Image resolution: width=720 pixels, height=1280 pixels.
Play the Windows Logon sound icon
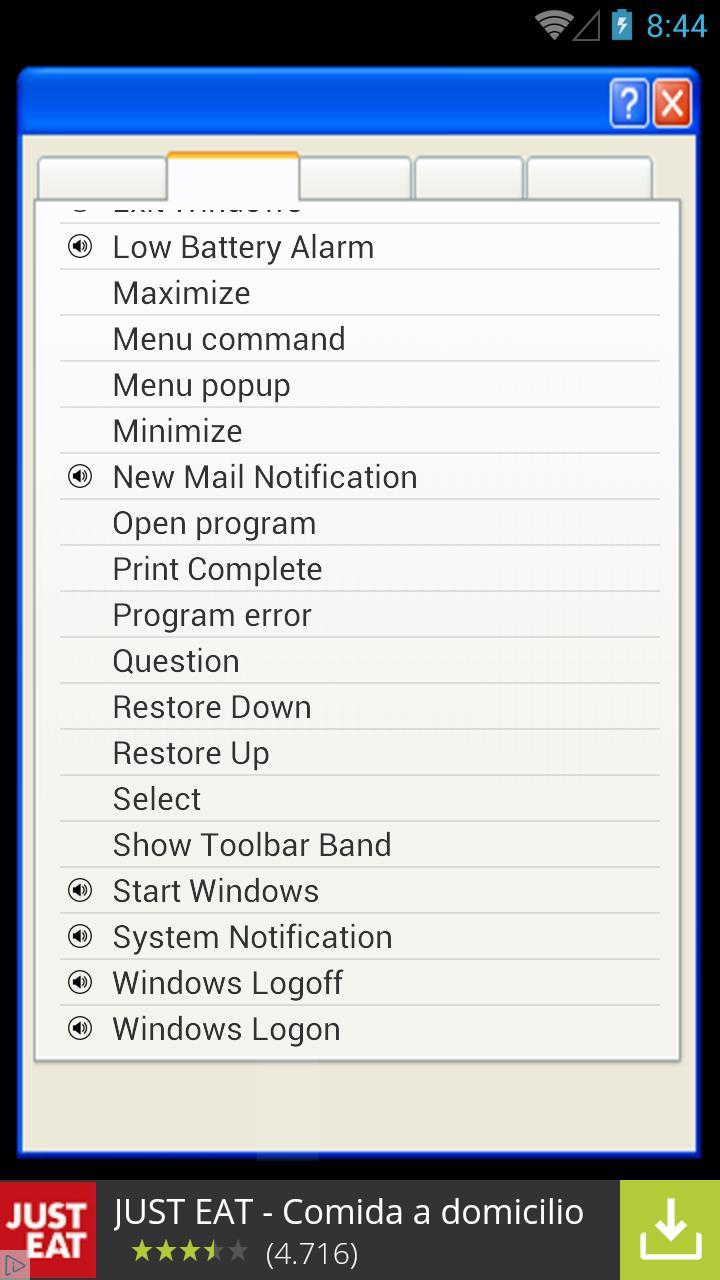pos(80,1028)
